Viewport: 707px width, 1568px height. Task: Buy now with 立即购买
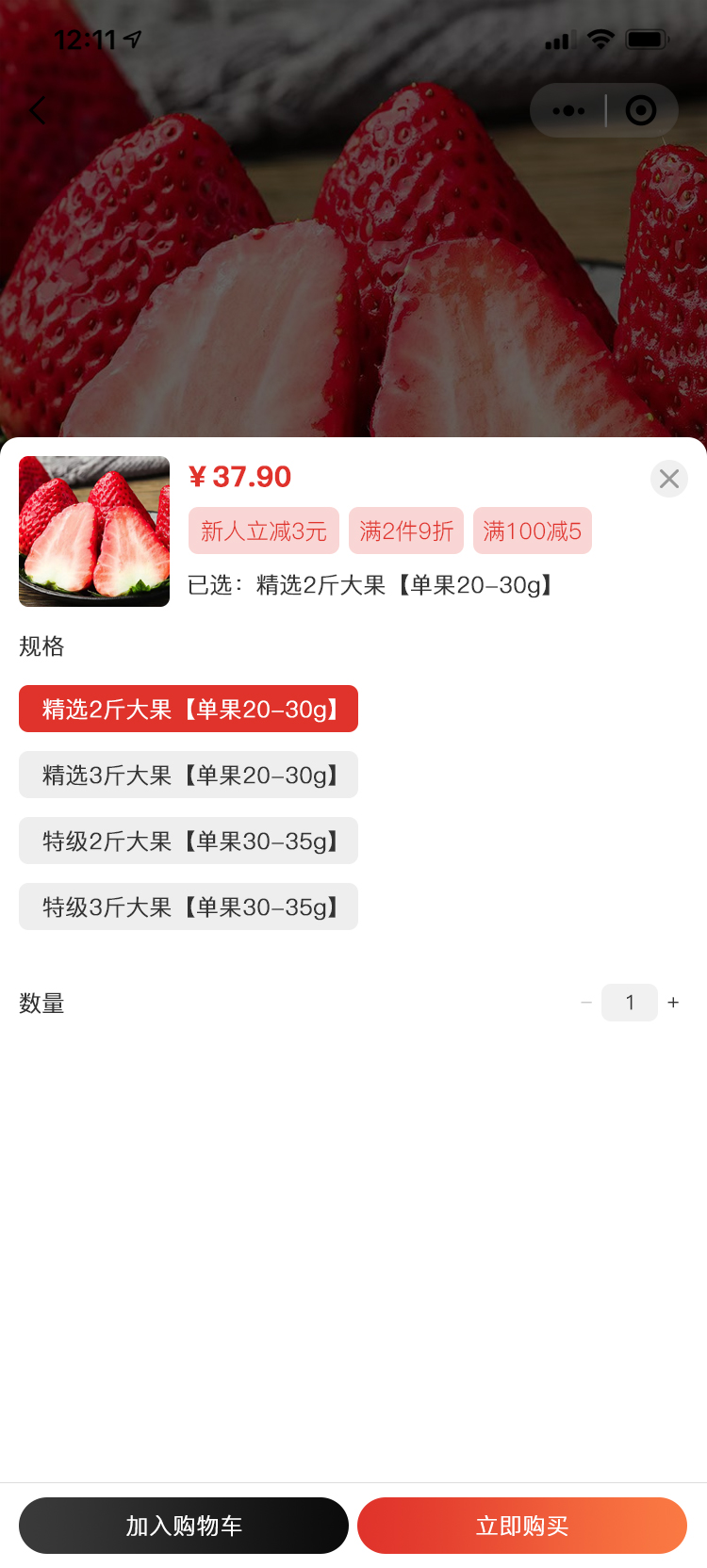tap(522, 1526)
